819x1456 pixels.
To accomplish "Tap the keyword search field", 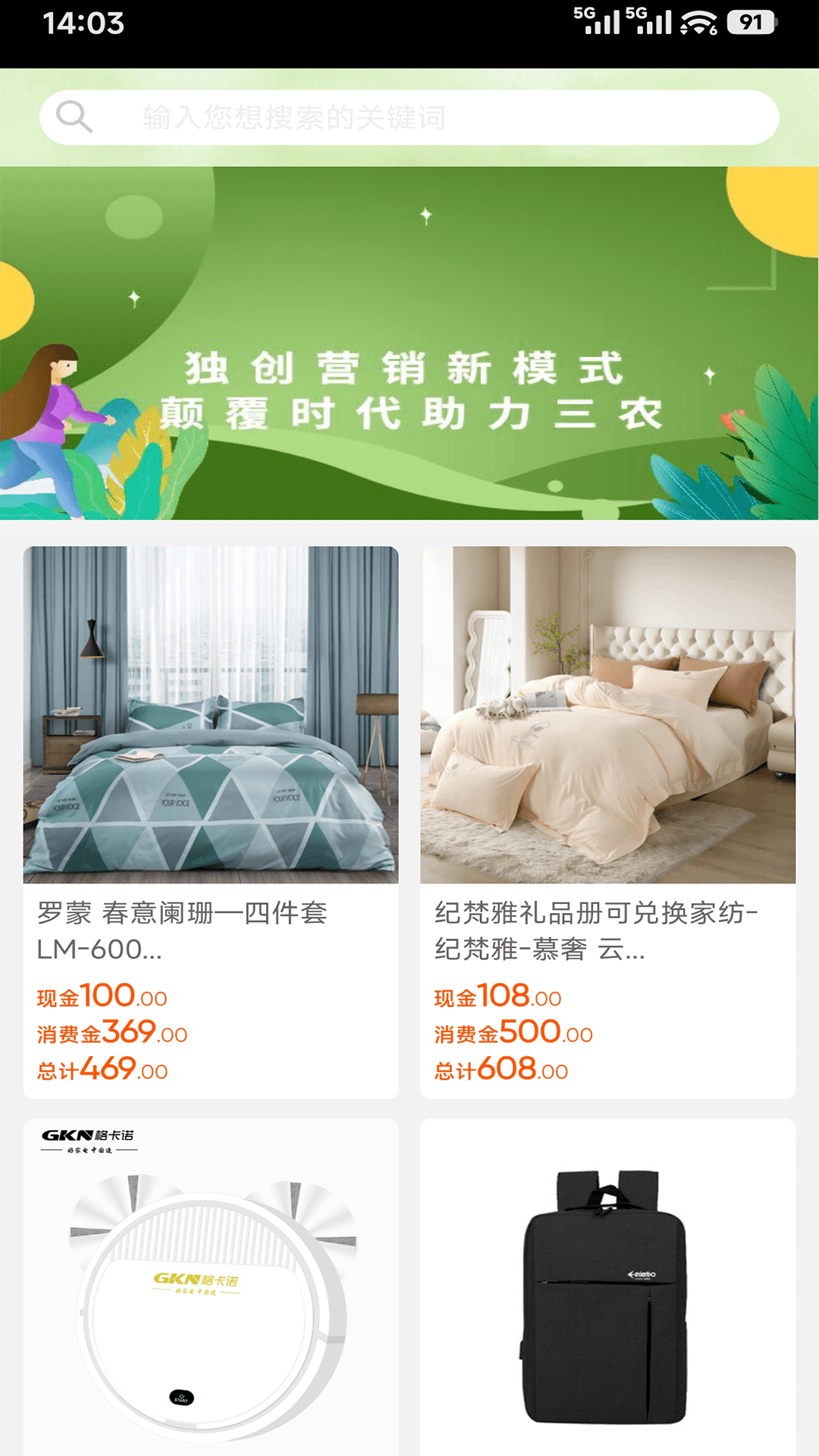I will (409, 118).
